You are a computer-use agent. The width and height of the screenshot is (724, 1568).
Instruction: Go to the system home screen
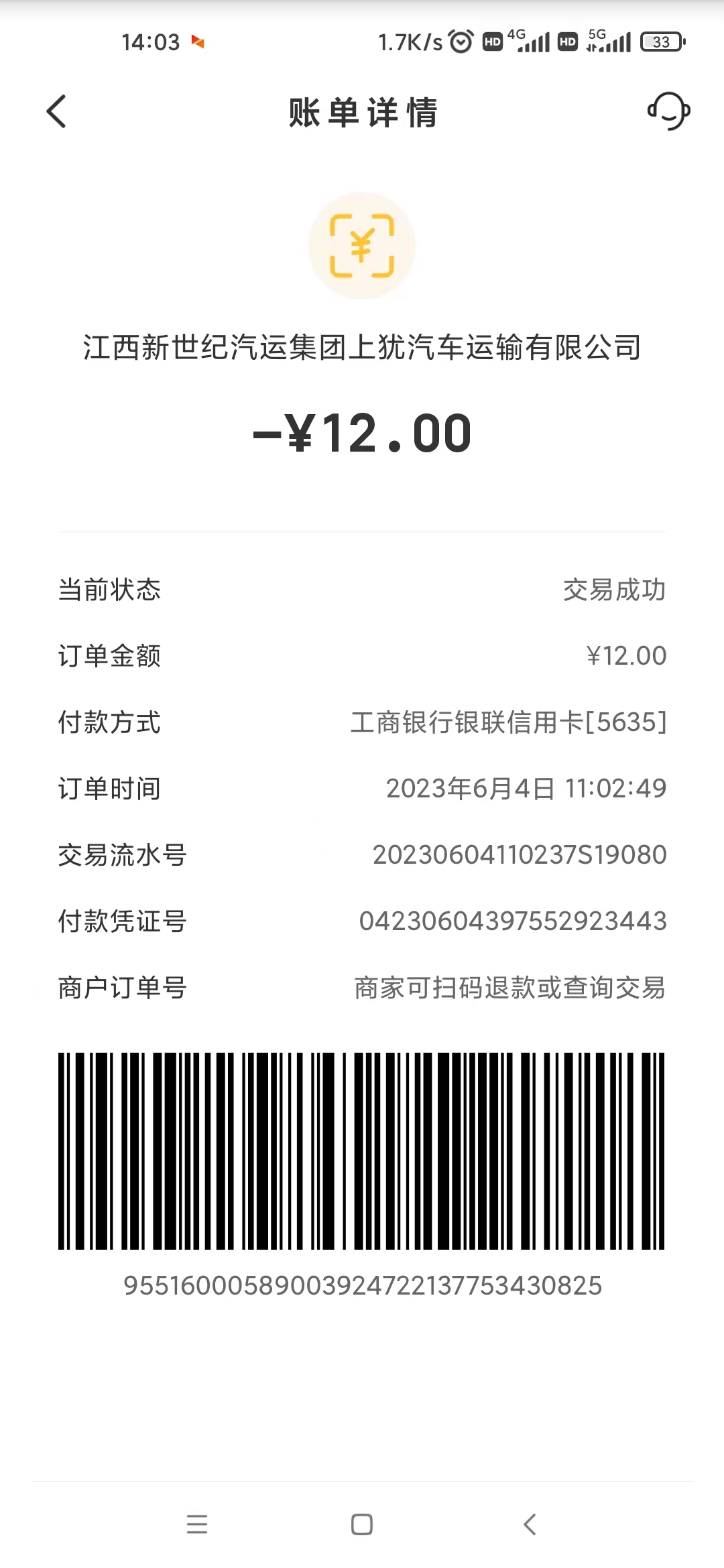pos(362,1524)
